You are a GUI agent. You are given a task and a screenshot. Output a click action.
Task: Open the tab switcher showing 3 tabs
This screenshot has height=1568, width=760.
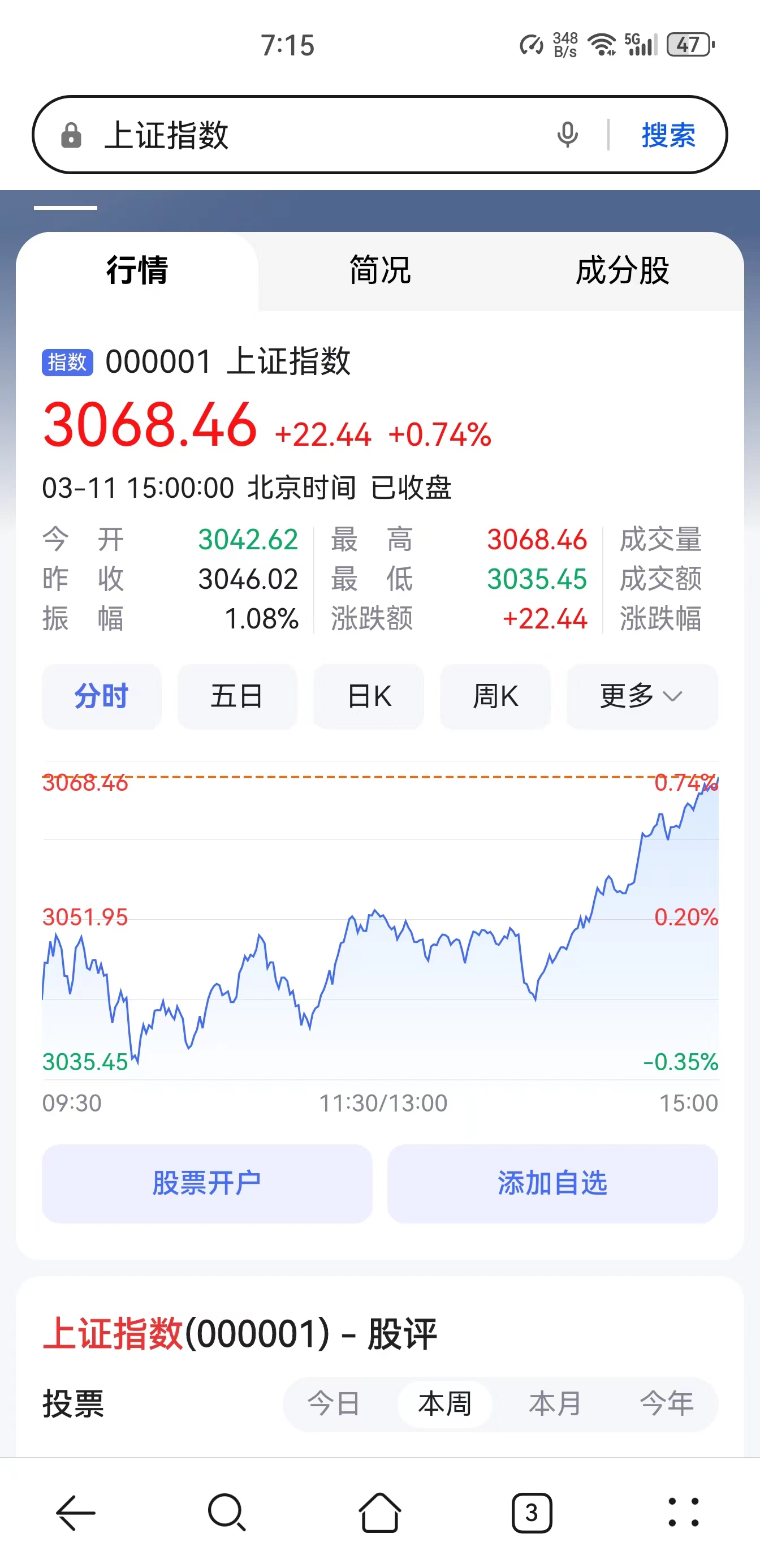click(x=531, y=1513)
